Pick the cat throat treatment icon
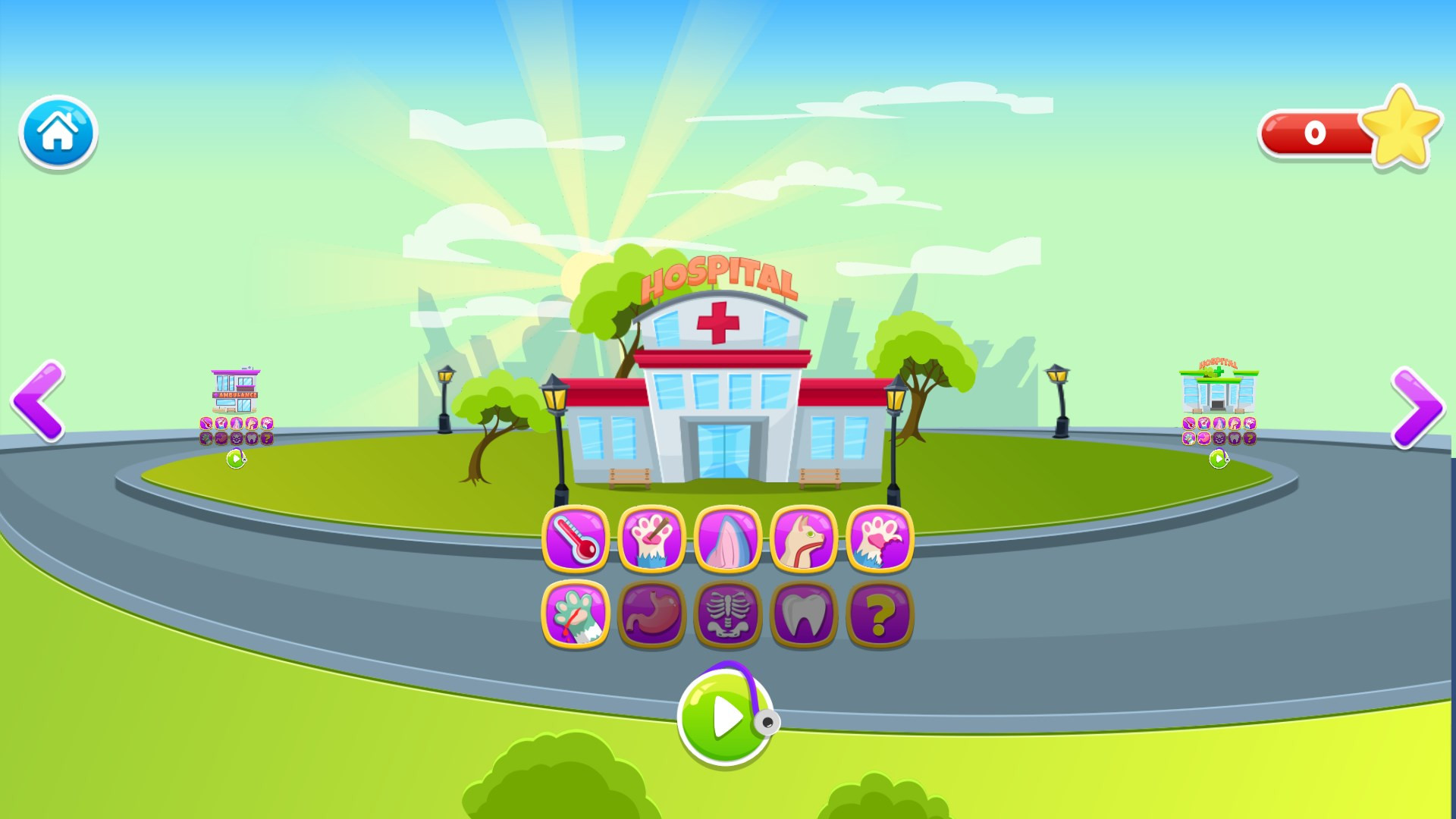1456x819 pixels. tap(803, 538)
